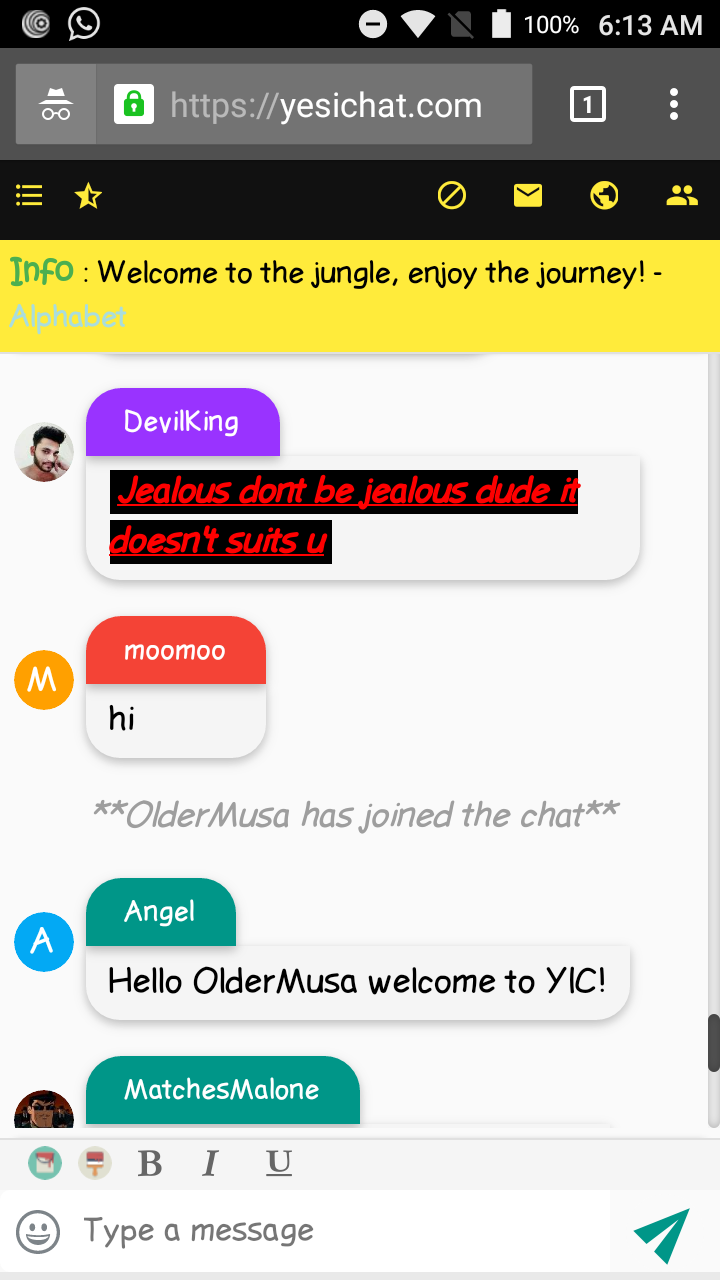
Task: Tap Angel's username bubble
Action: pos(160,912)
